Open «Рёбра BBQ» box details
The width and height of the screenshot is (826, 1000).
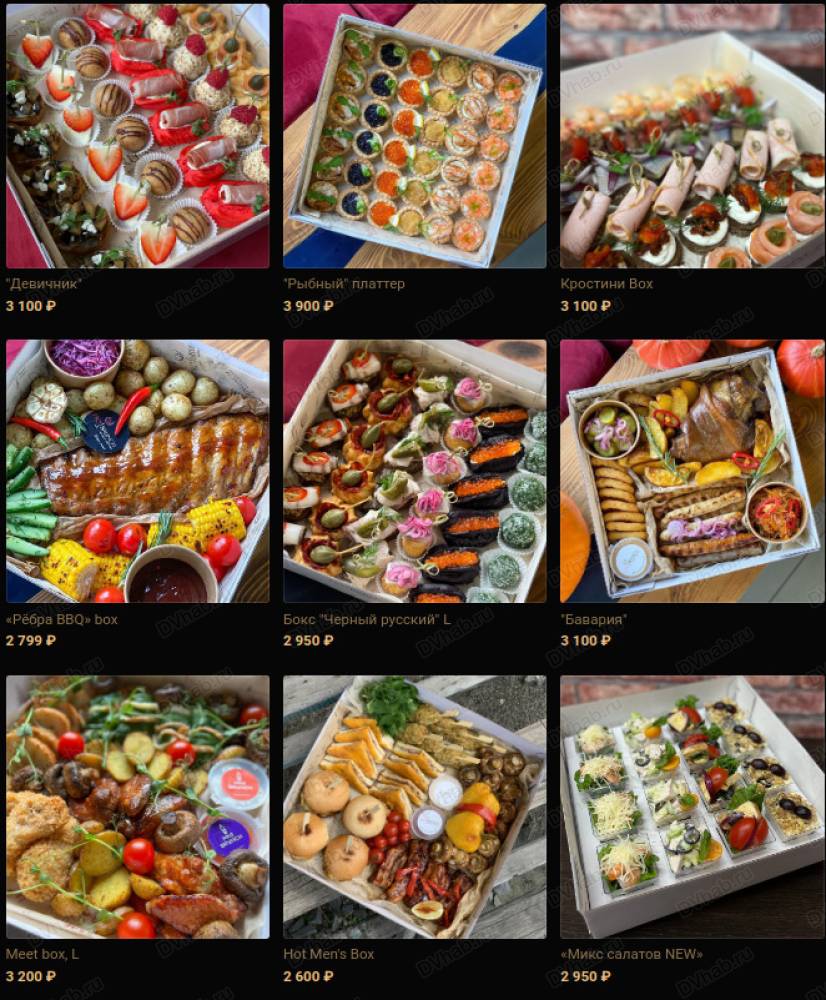tap(137, 471)
